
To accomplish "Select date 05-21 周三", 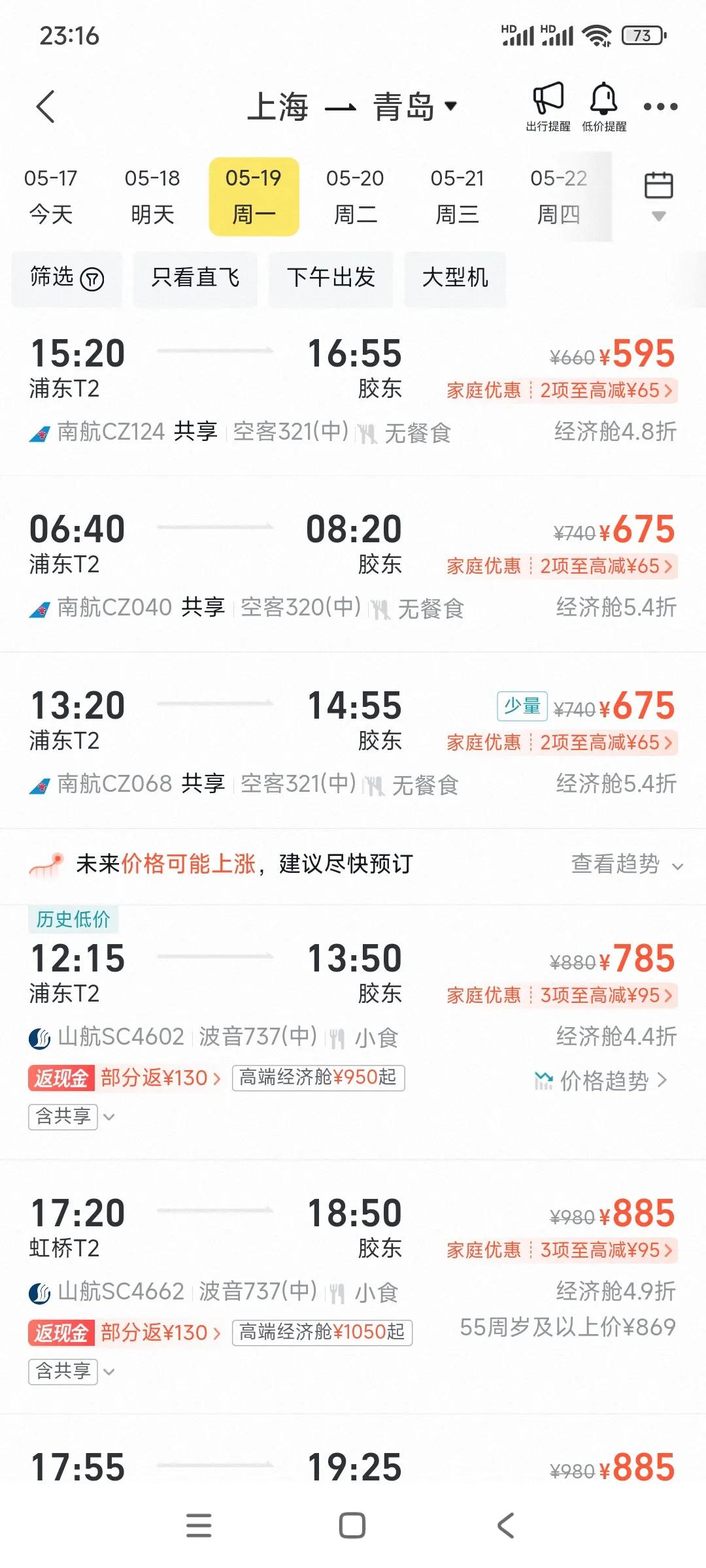I will pos(457,196).
